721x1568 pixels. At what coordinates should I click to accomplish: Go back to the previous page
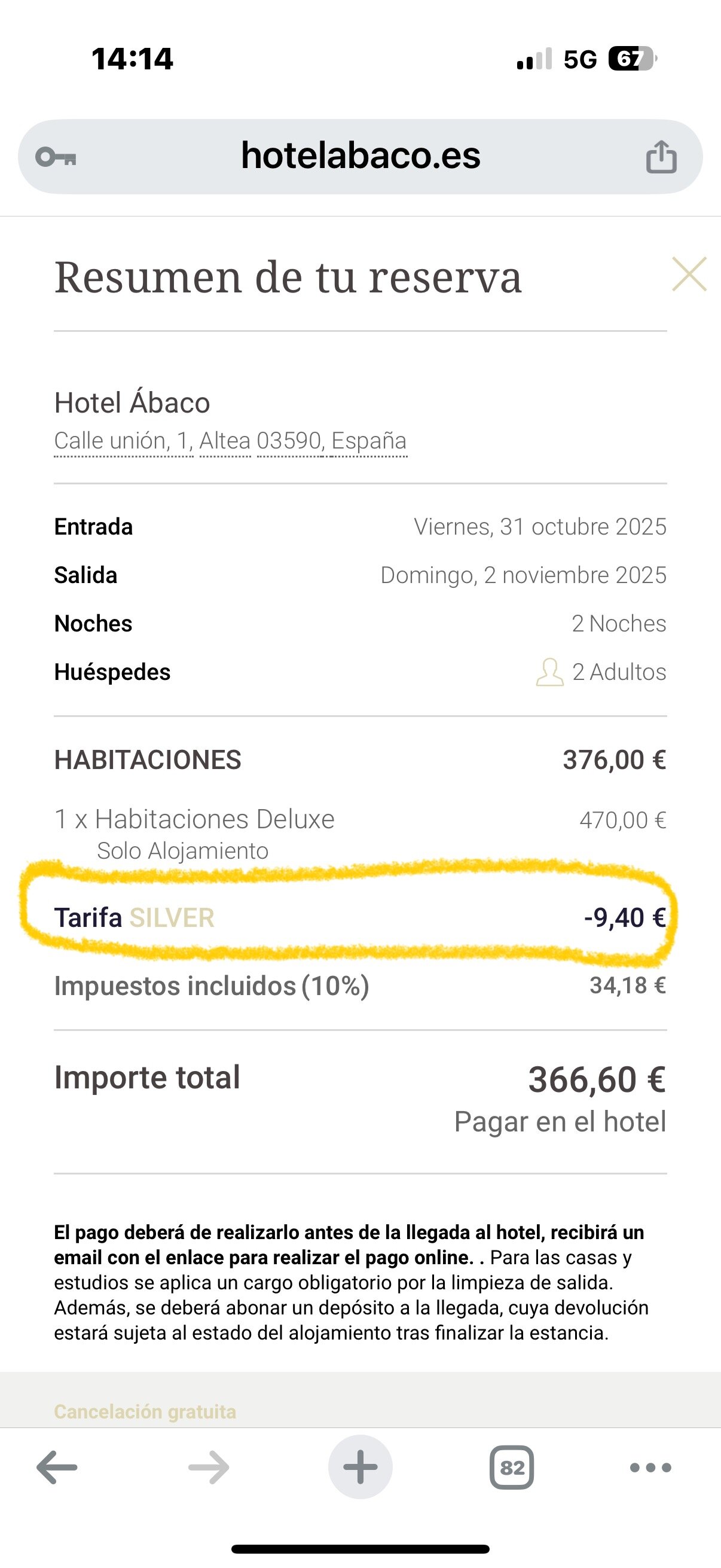[x=57, y=1468]
